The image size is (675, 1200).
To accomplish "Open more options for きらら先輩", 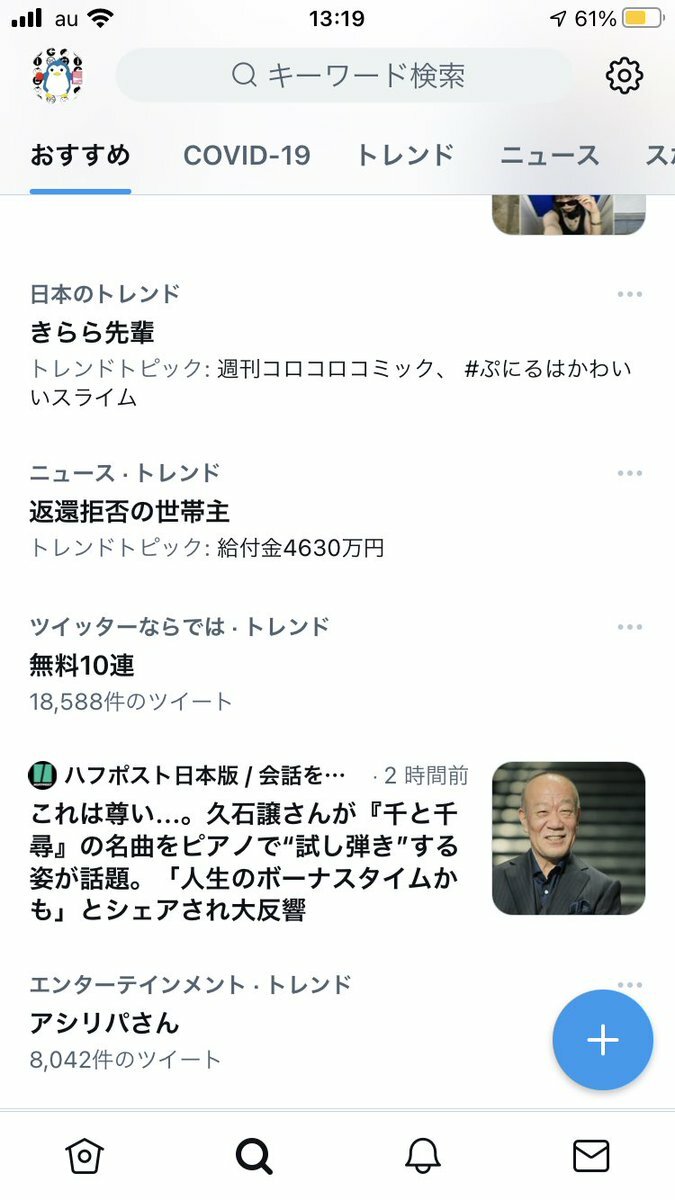I will tap(629, 294).
